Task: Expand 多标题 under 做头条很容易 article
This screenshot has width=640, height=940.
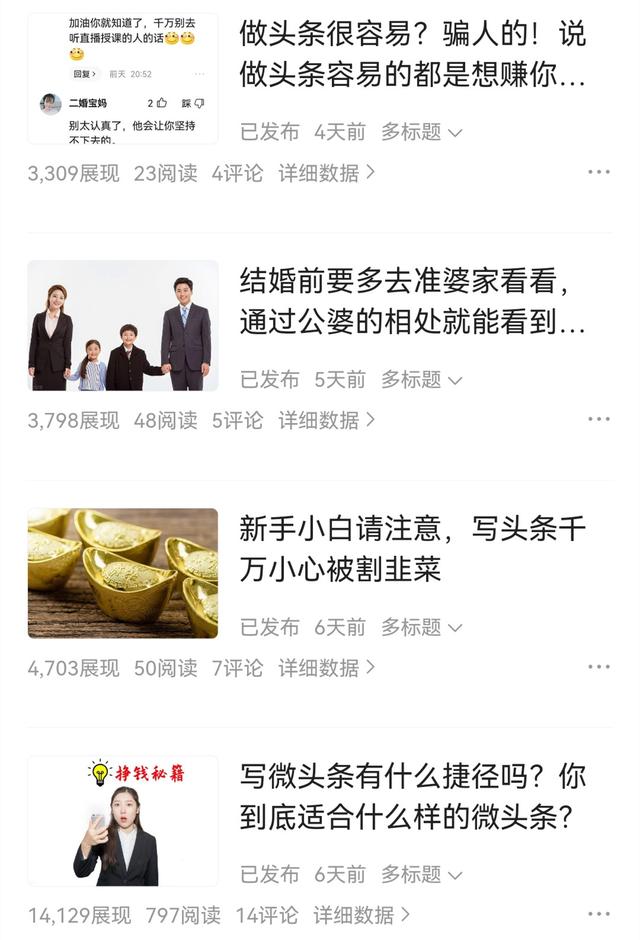Action: [421, 132]
